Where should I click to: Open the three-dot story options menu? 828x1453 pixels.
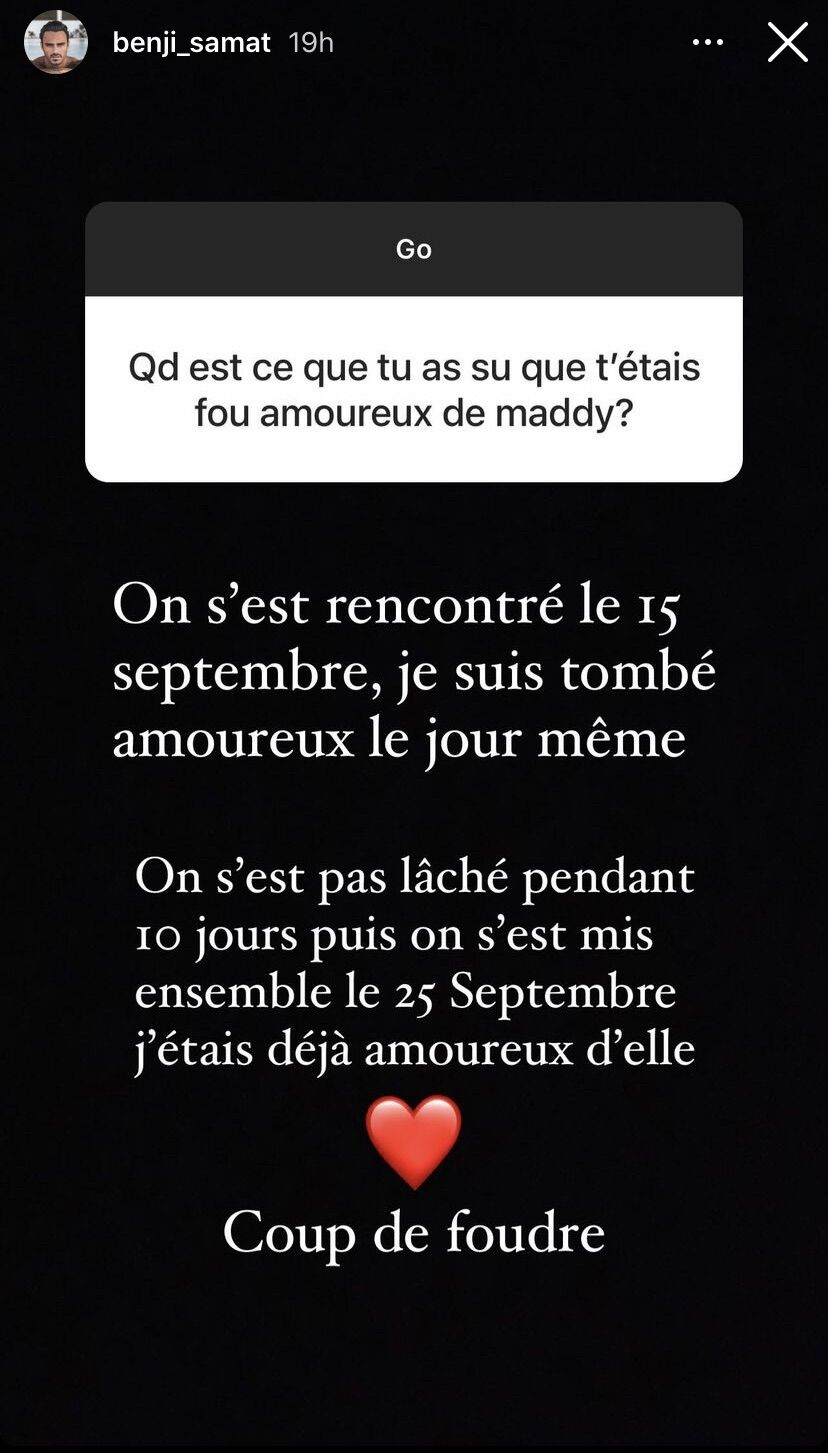point(708,43)
